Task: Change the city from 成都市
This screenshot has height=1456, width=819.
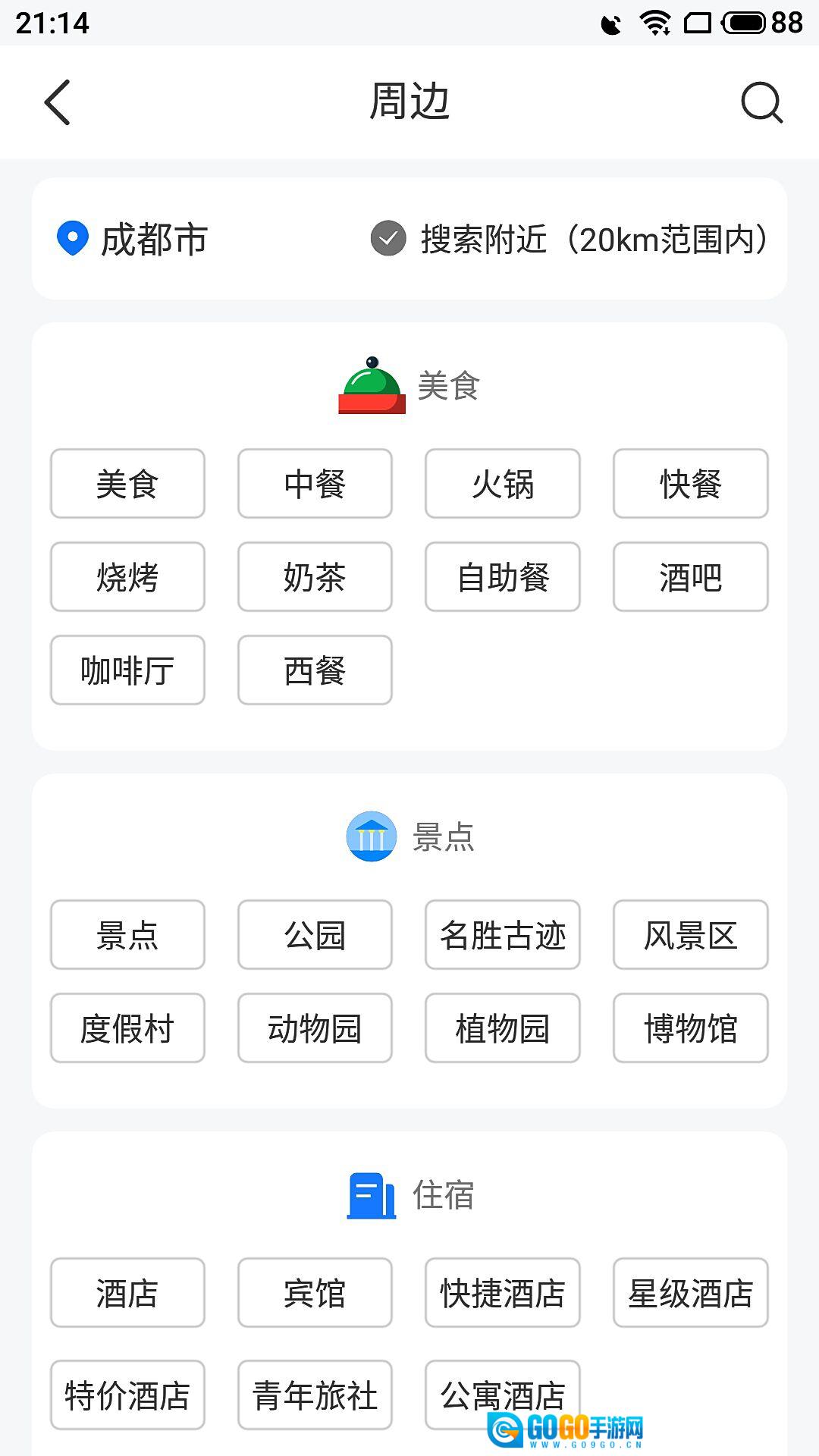Action: (x=133, y=240)
